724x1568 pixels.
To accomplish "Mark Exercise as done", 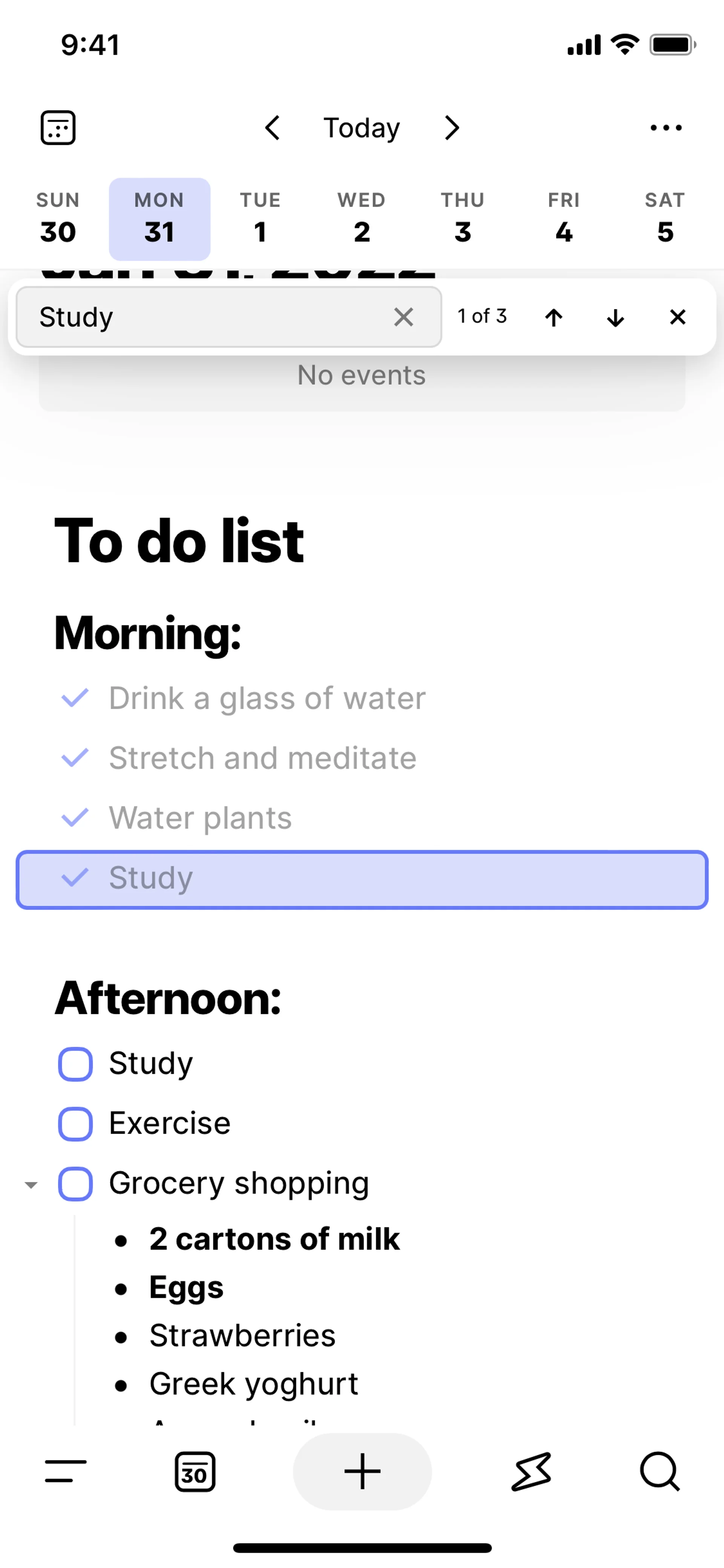I will pyautogui.click(x=75, y=1124).
